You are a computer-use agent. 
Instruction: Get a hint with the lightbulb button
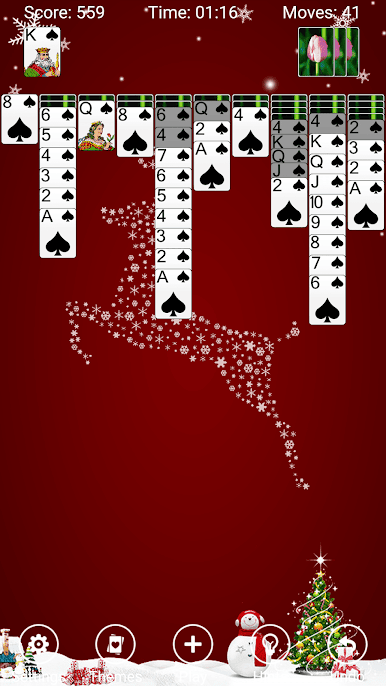[270, 644]
